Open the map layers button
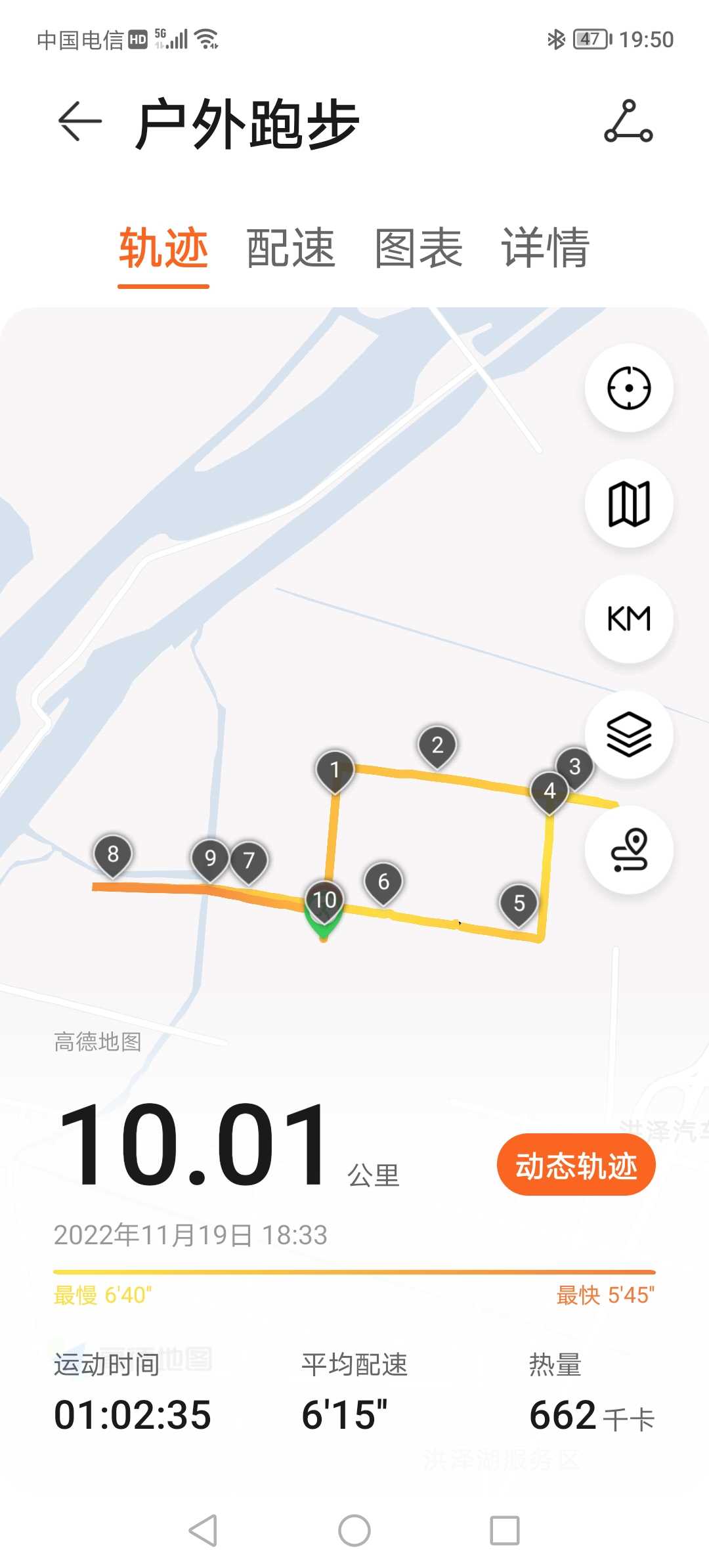The height and width of the screenshot is (1568, 709). tap(629, 734)
